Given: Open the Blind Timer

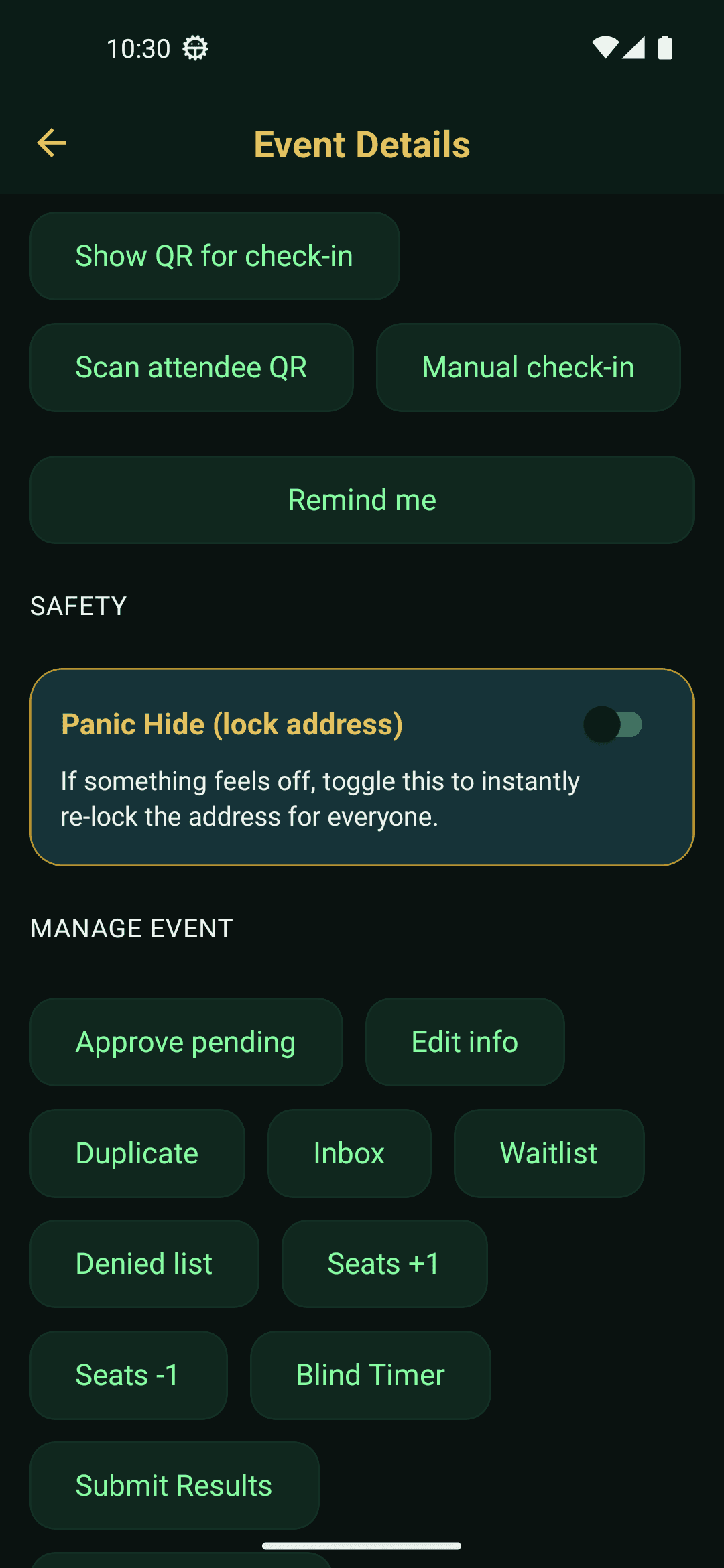Looking at the screenshot, I should (x=370, y=1375).
